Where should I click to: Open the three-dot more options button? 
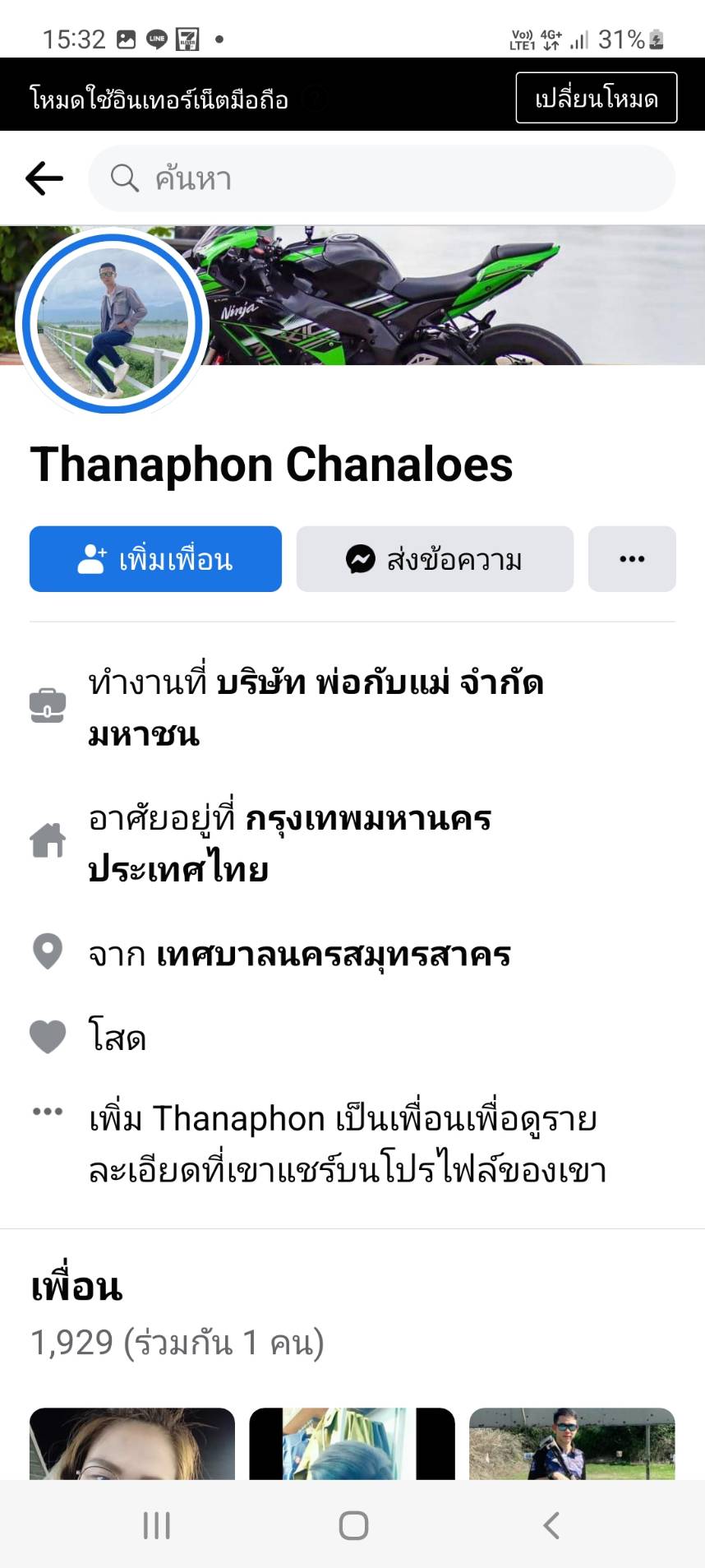(x=631, y=559)
